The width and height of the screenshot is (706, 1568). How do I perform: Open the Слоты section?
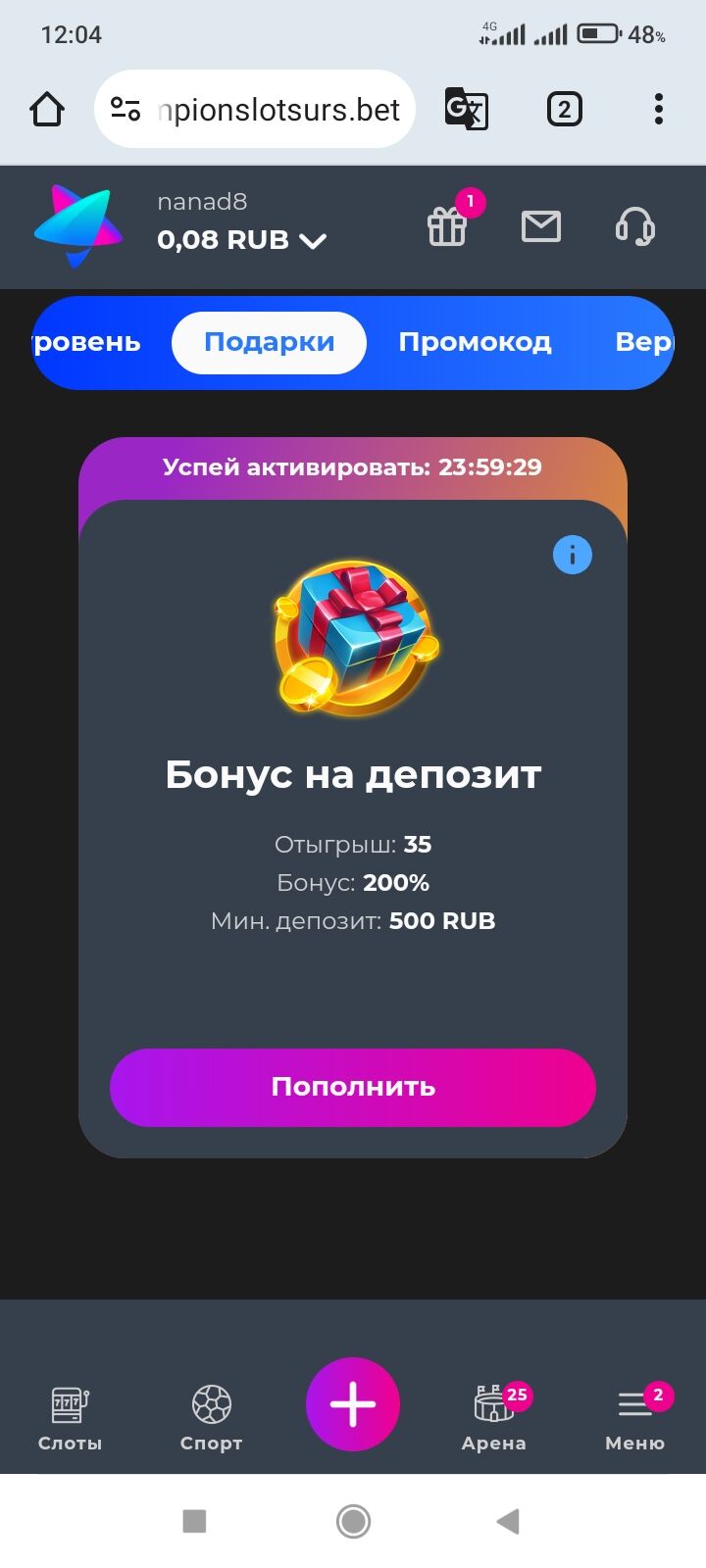(70, 1417)
